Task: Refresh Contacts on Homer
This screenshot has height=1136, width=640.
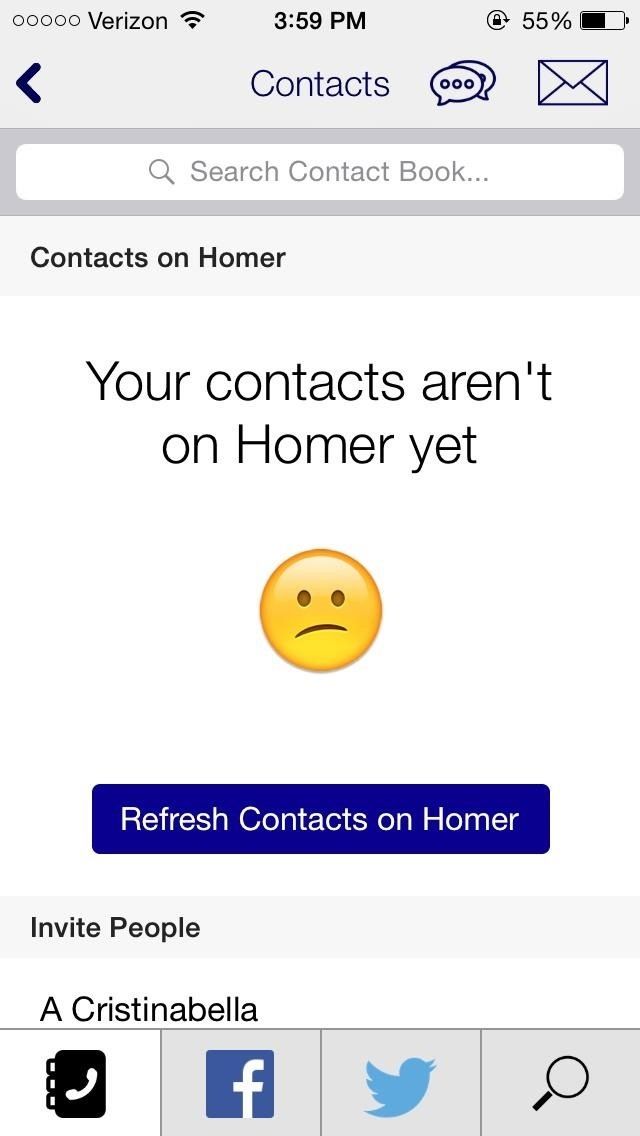Action: point(320,819)
